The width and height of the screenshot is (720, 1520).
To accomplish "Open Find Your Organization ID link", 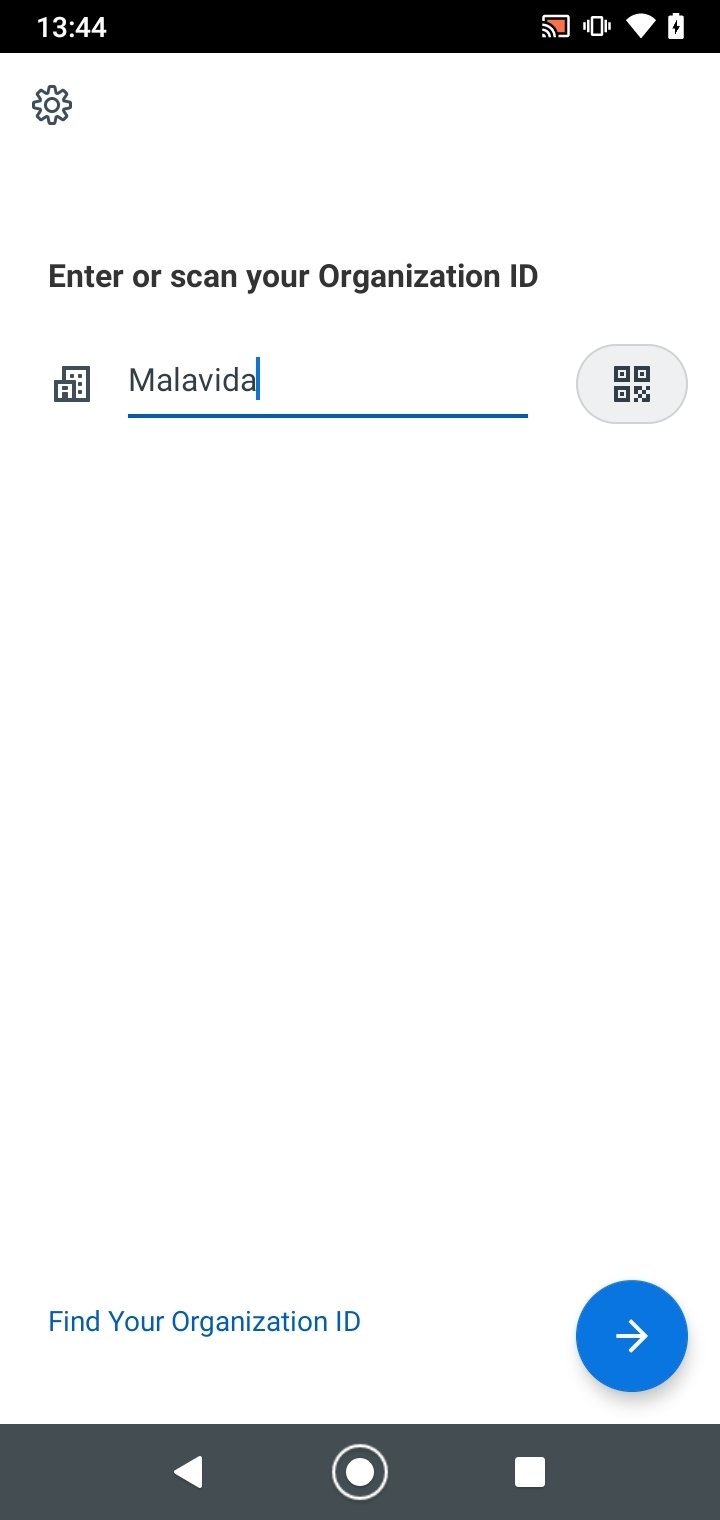I will pos(204,1321).
